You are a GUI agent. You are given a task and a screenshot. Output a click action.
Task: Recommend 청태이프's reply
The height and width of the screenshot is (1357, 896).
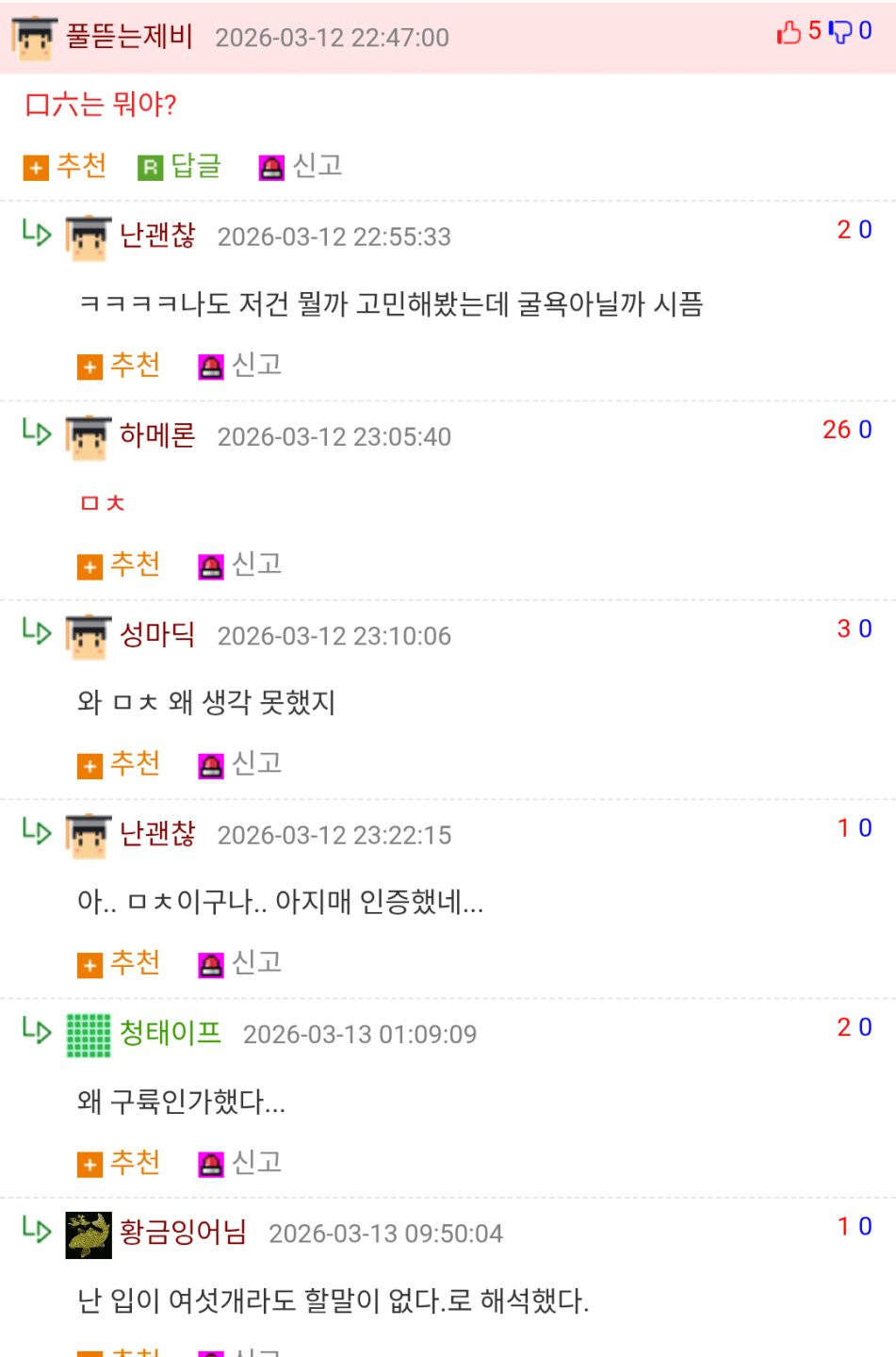coord(119,1164)
